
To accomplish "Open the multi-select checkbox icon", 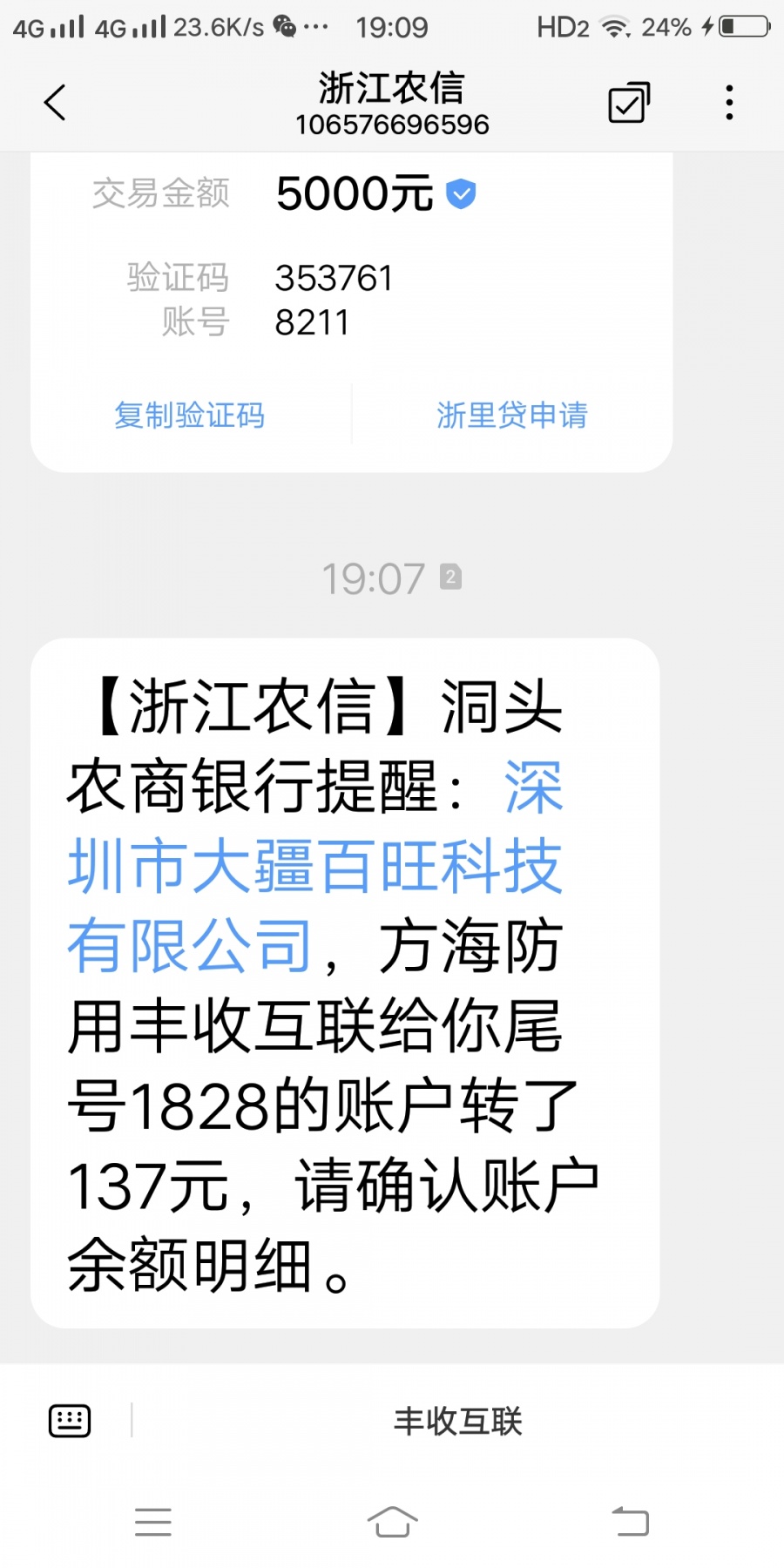I will (629, 103).
